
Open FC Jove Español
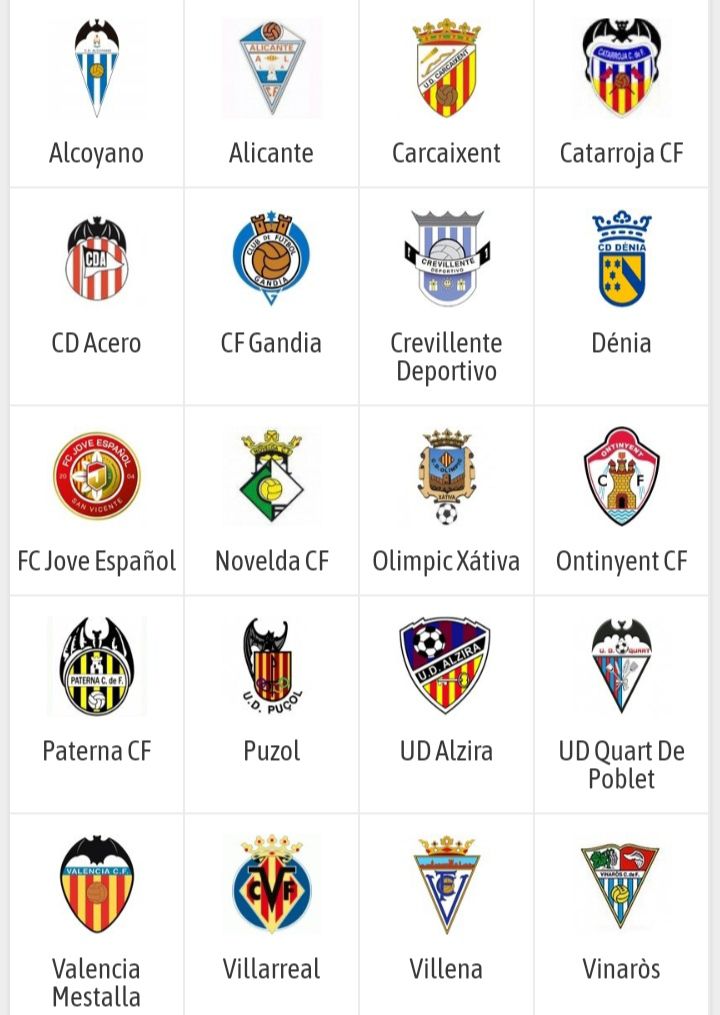pos(97,500)
